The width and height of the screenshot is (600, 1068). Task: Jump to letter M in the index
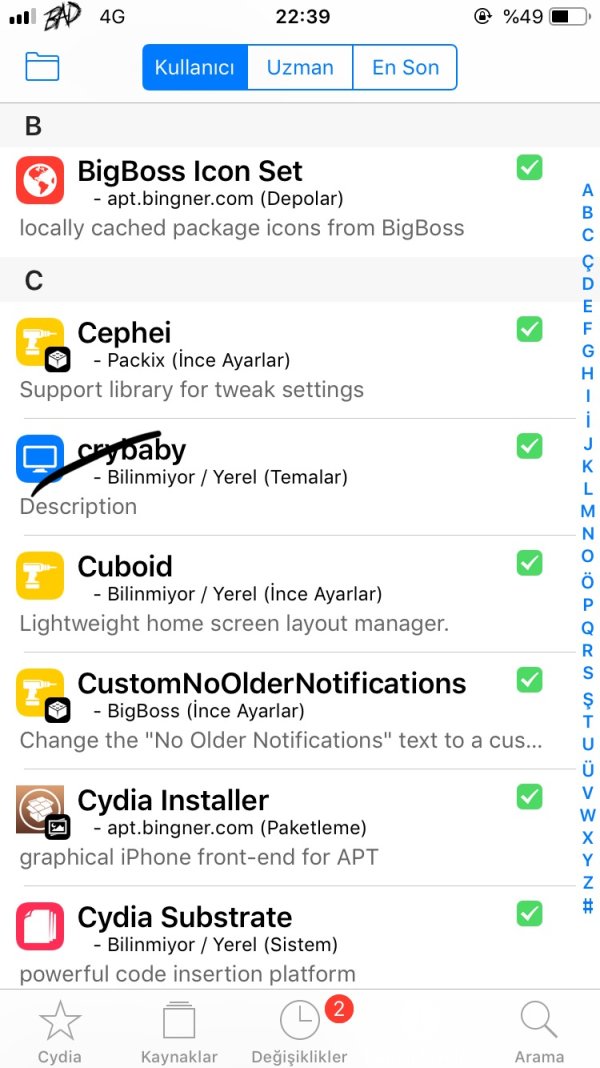[x=588, y=511]
